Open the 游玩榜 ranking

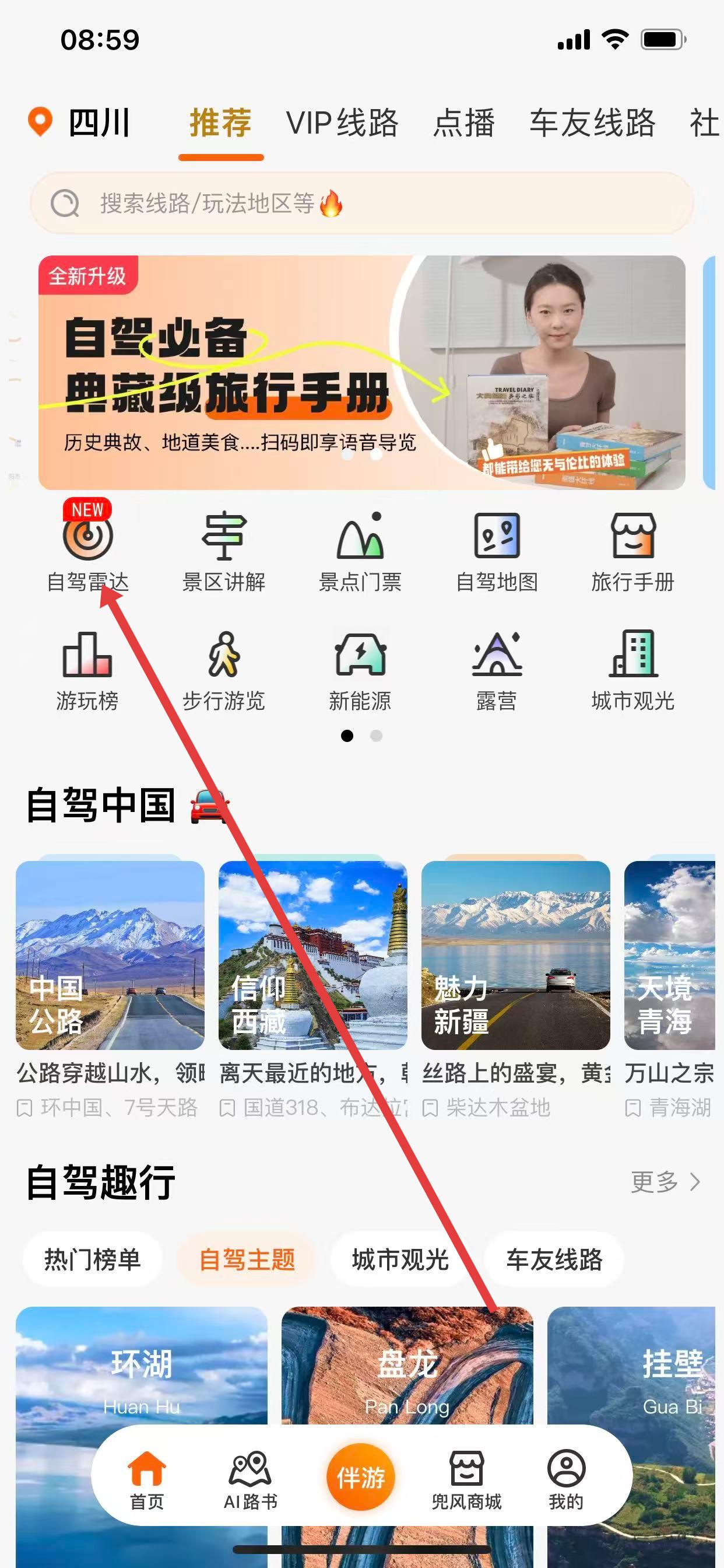(x=87, y=670)
